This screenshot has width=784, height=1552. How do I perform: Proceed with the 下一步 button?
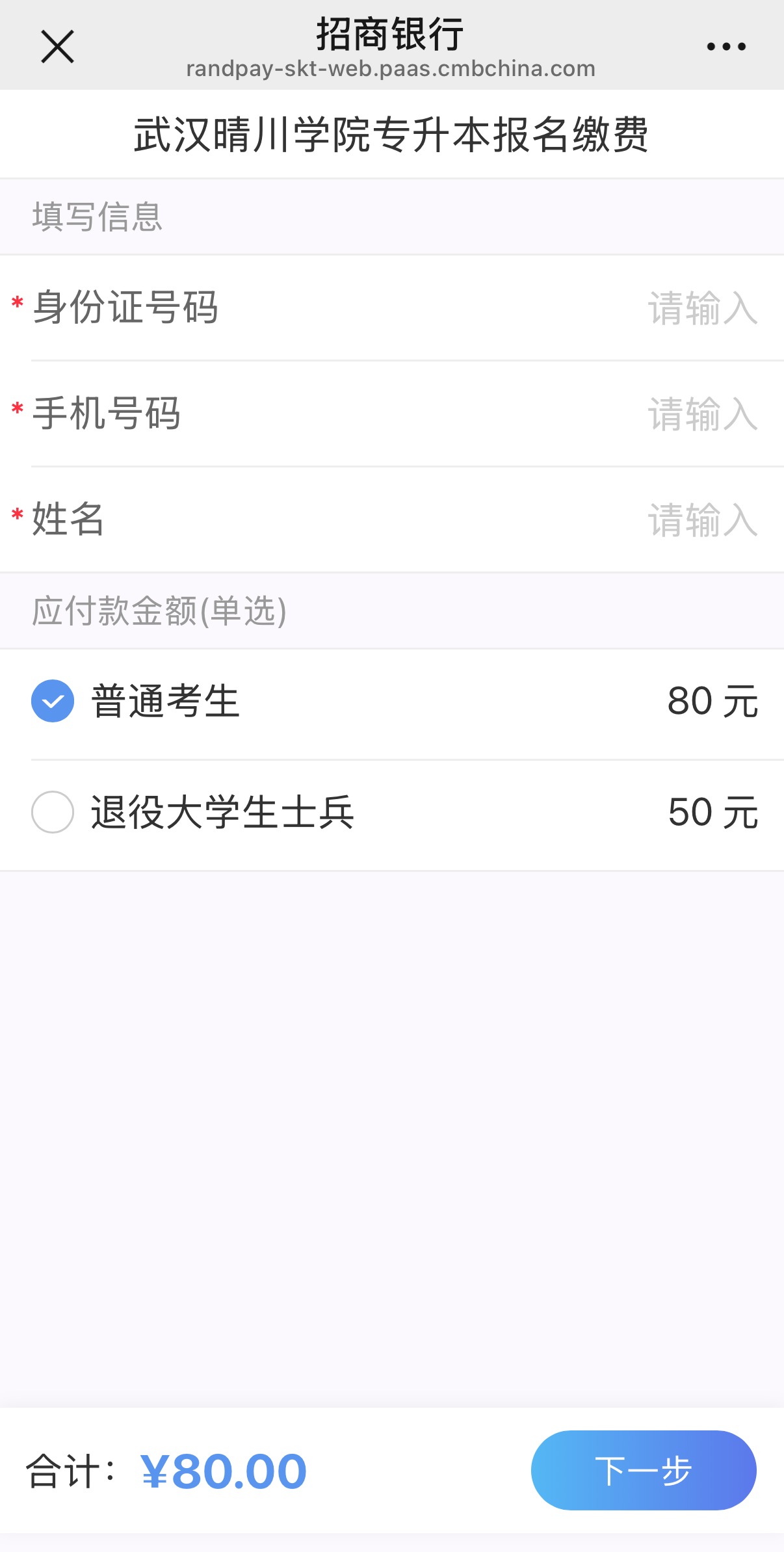643,1470
